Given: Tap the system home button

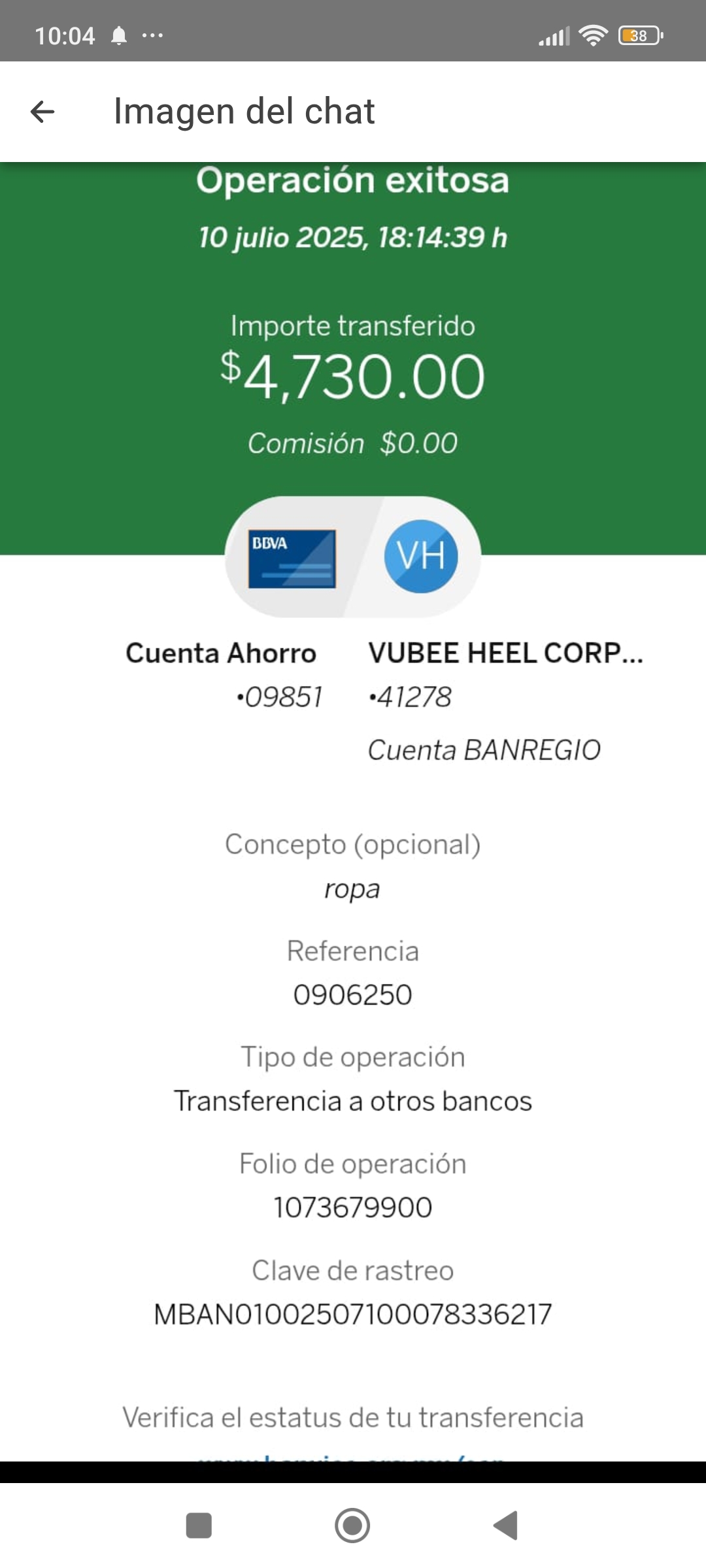Looking at the screenshot, I should (352, 1526).
